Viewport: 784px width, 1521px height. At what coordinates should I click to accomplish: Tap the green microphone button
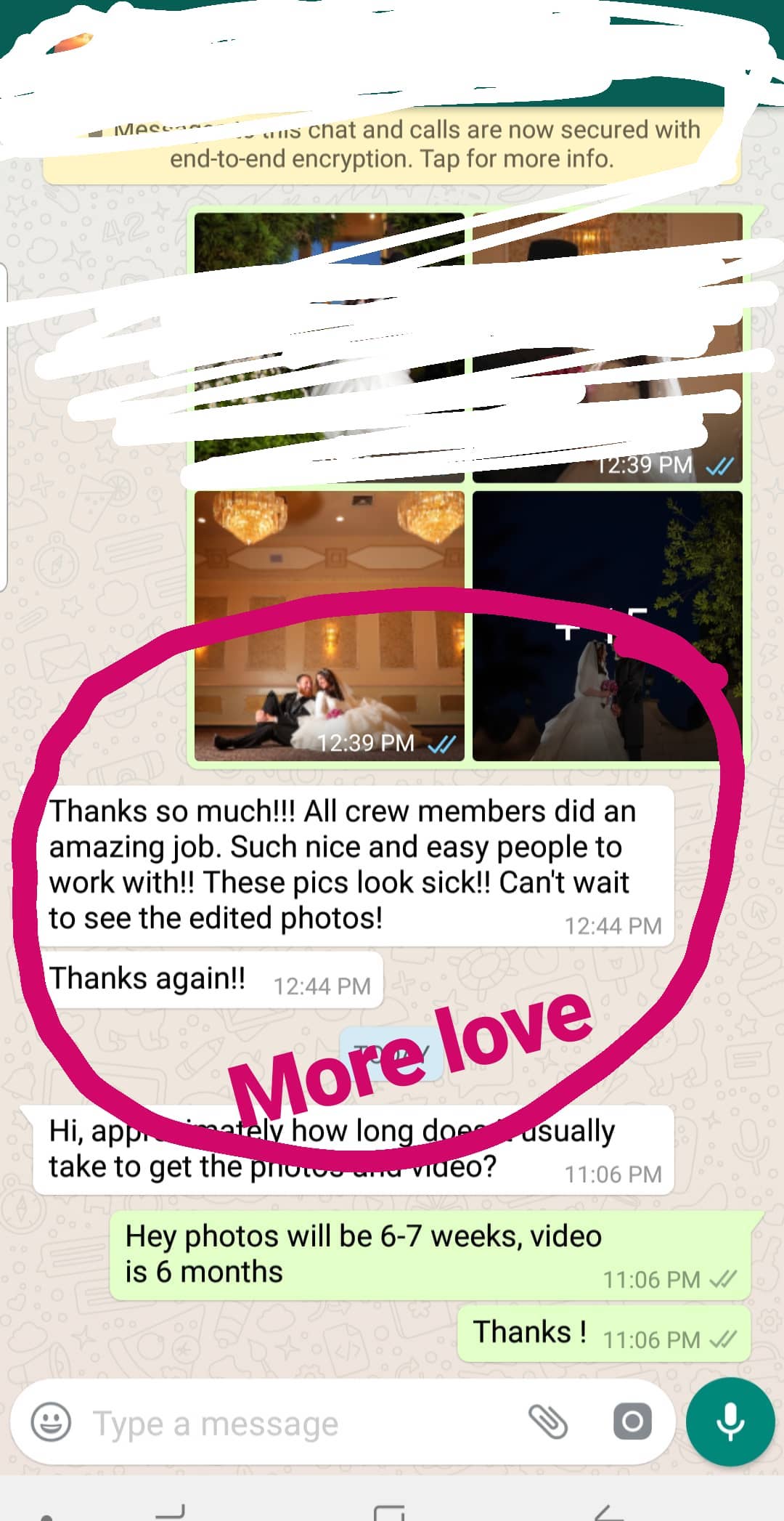[730, 1421]
